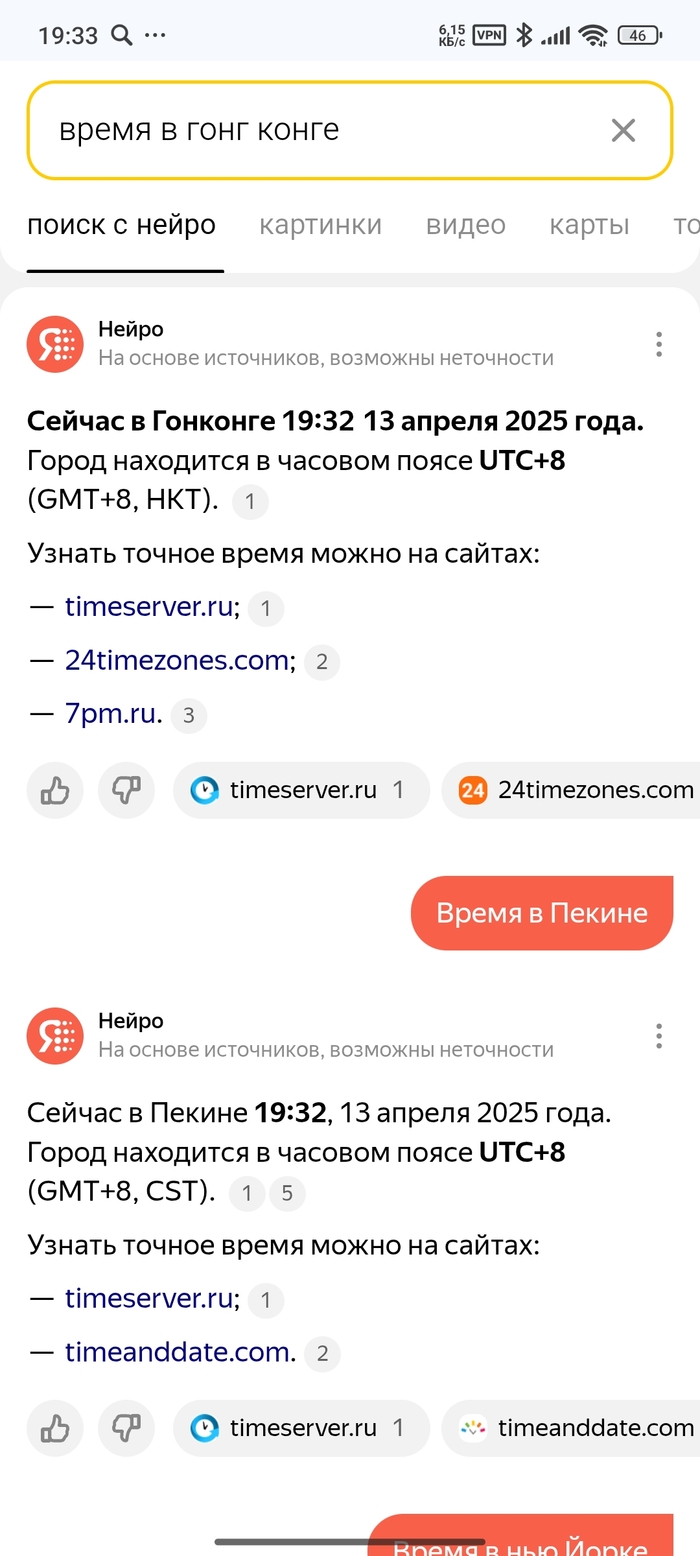Clear the search query with the X
Viewport: 700px width, 1556px height.
[623, 130]
